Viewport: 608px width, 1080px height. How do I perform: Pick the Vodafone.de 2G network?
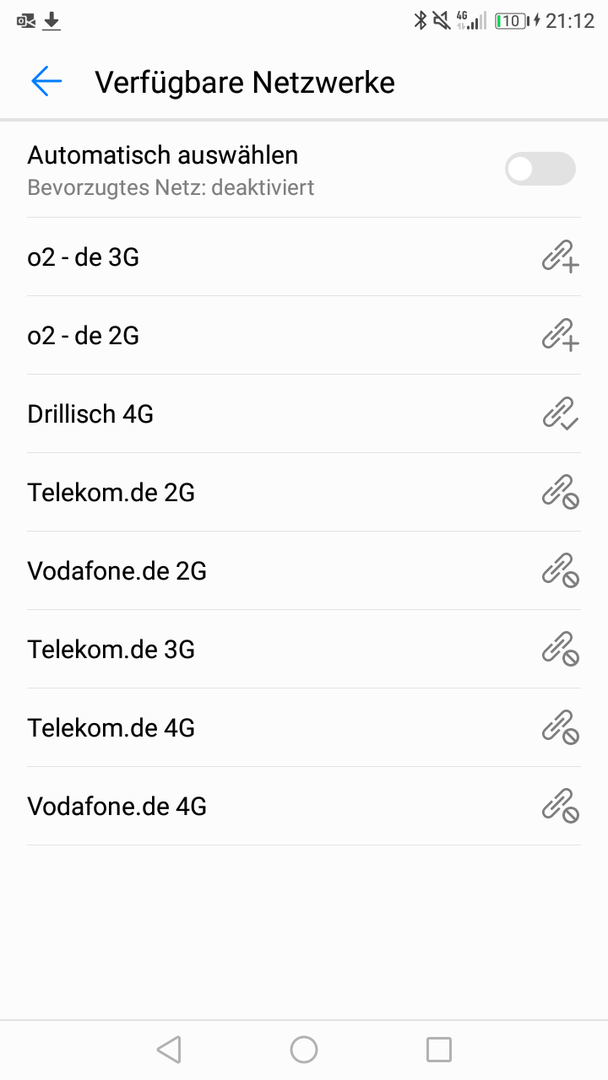click(304, 571)
